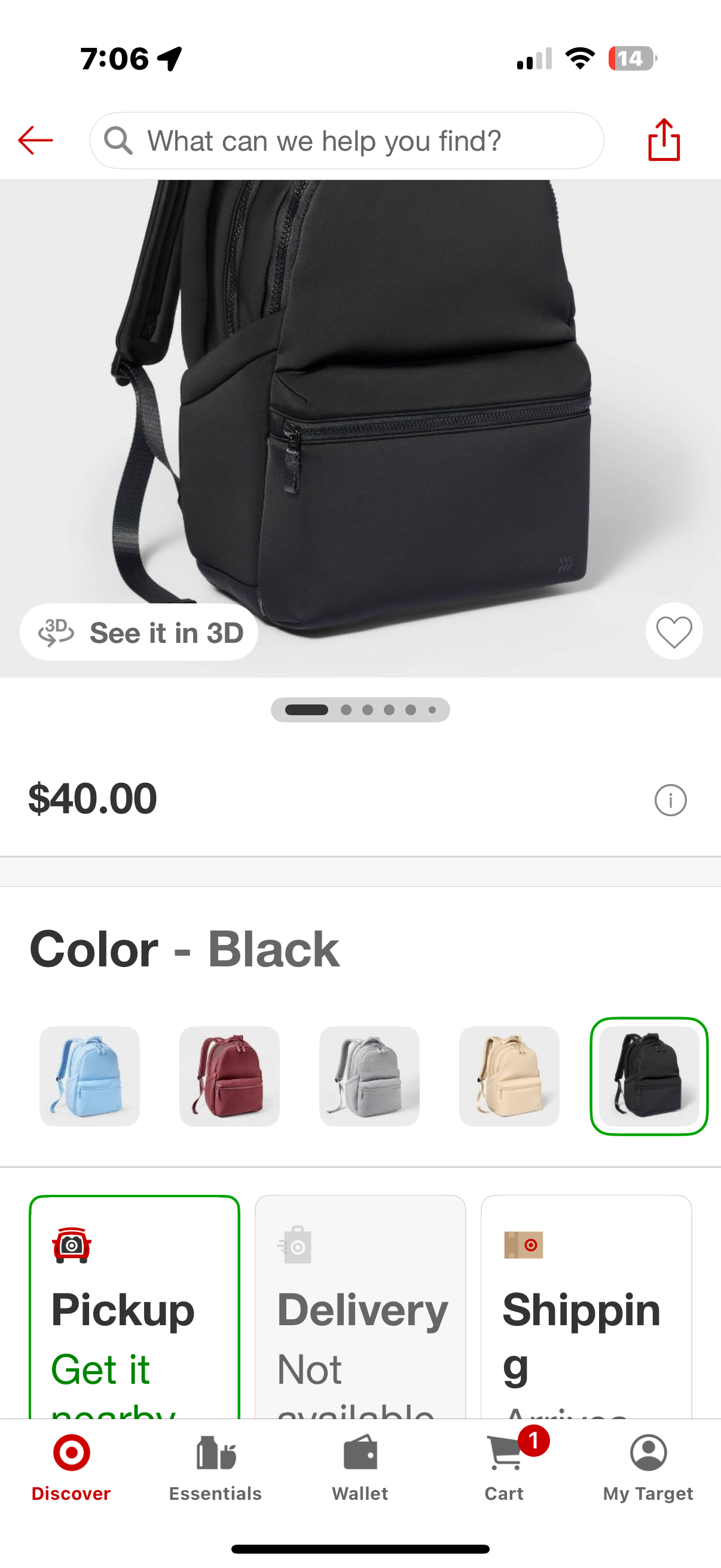Screen dimensions: 721x1568
Task: Select the beige backpack color
Action: [x=509, y=1076]
